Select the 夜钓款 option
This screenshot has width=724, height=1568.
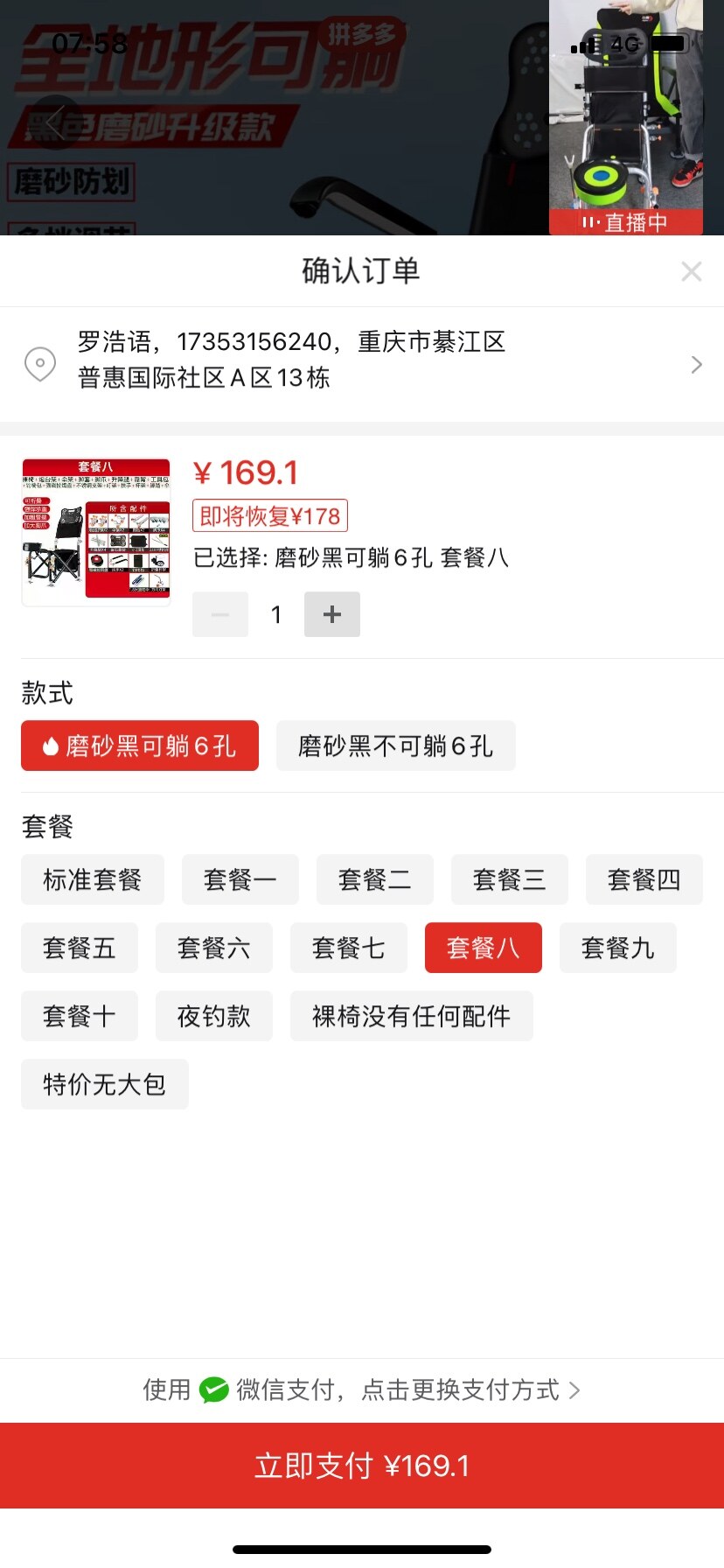pyautogui.click(x=213, y=1016)
